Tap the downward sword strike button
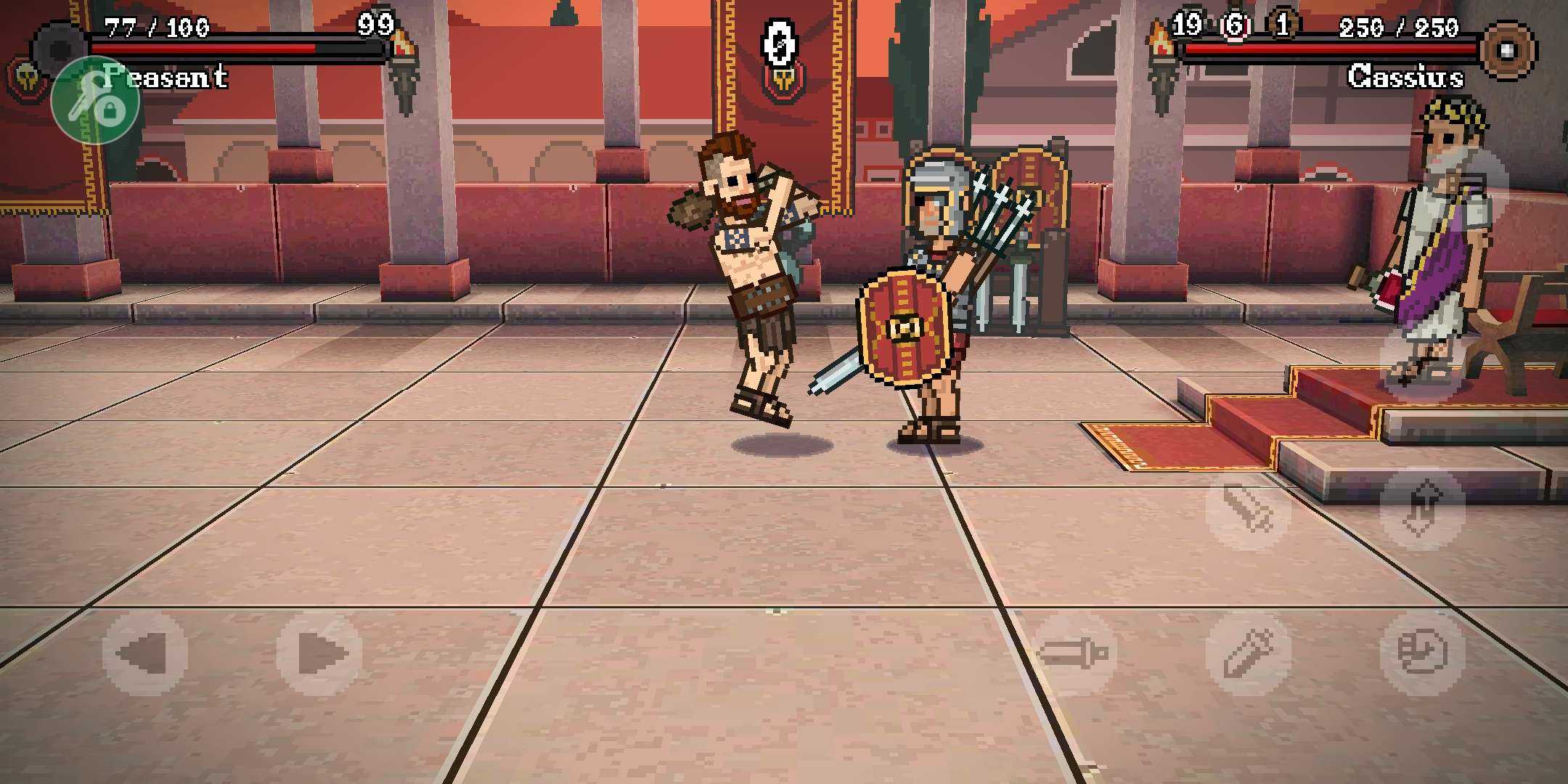The image size is (1568, 784). pos(1248,508)
